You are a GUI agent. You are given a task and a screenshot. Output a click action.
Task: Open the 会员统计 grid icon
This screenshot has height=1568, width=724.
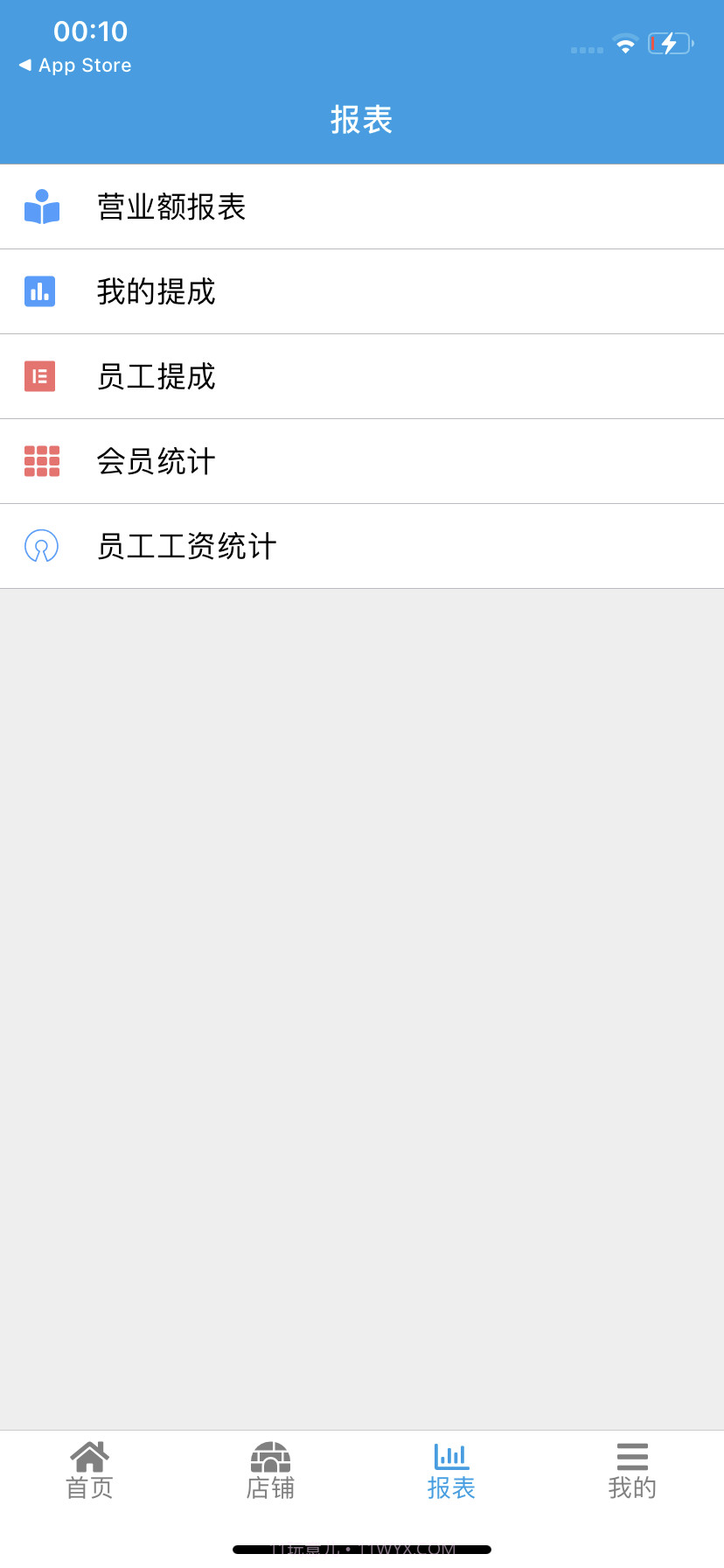[x=41, y=461]
